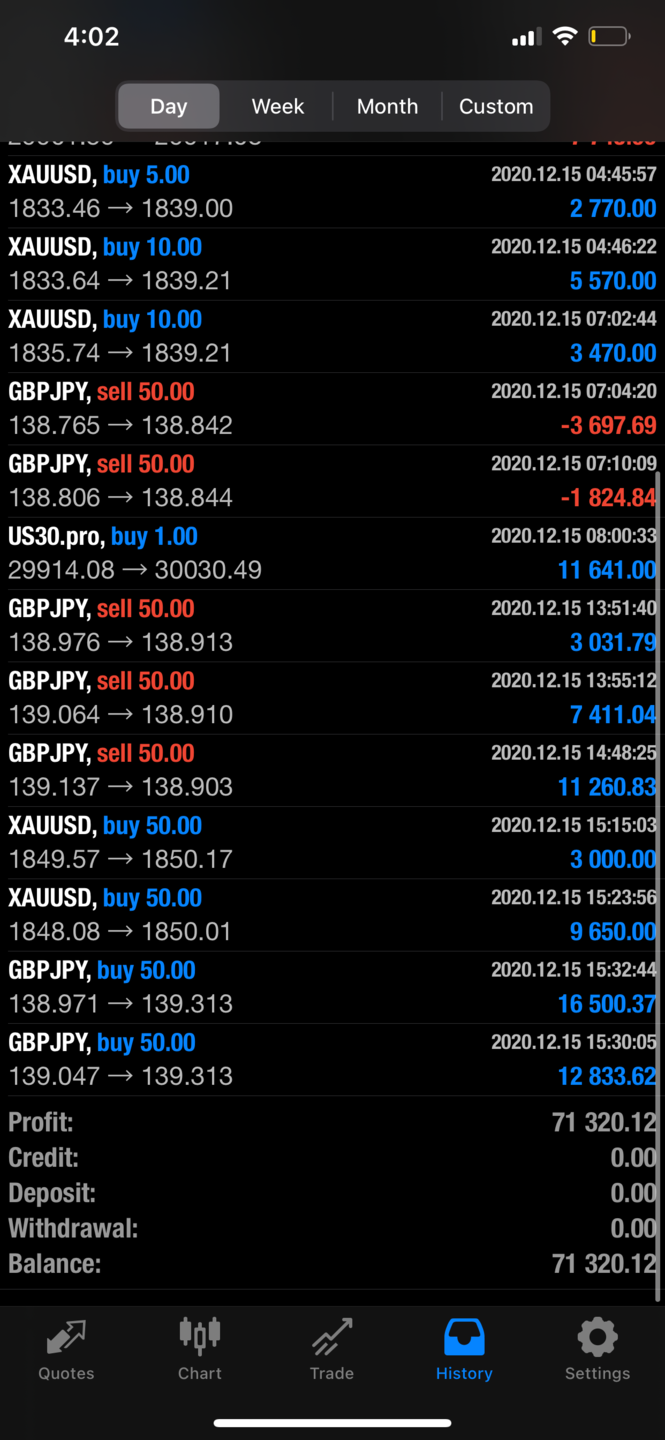View the GBPJPY buy with 12 833.62 profit
The height and width of the screenshot is (1440, 665).
click(x=332, y=1059)
